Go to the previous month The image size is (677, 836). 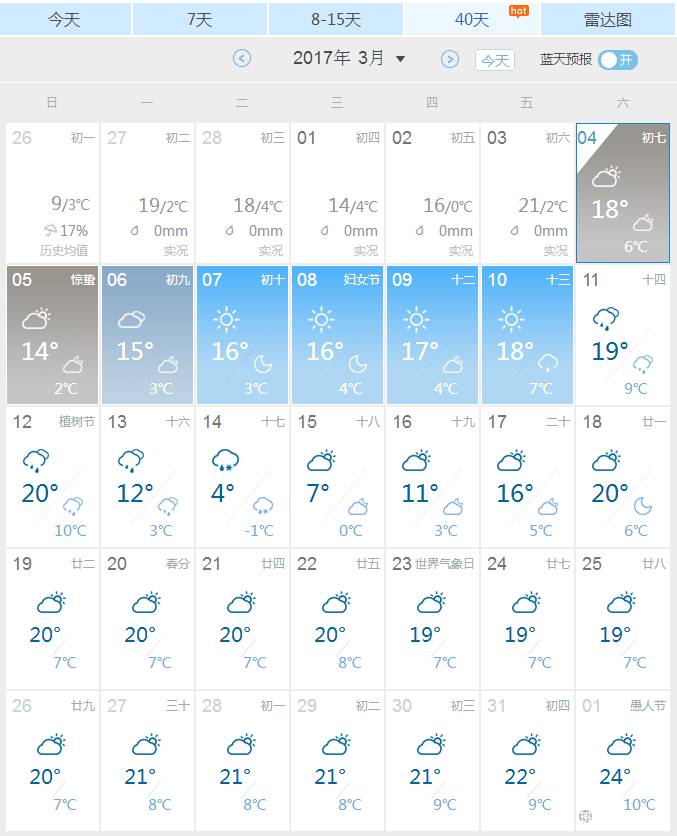click(242, 59)
